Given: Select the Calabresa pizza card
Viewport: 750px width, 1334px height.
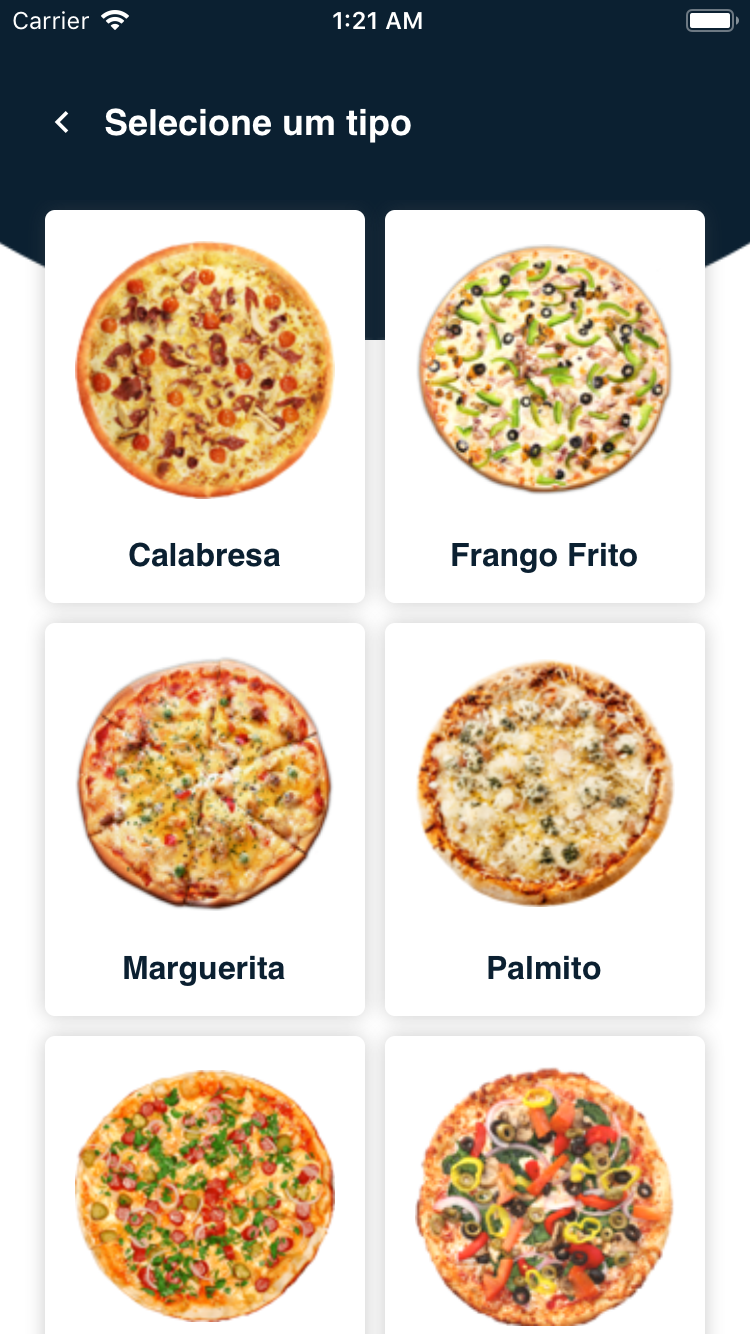Looking at the screenshot, I should [205, 406].
